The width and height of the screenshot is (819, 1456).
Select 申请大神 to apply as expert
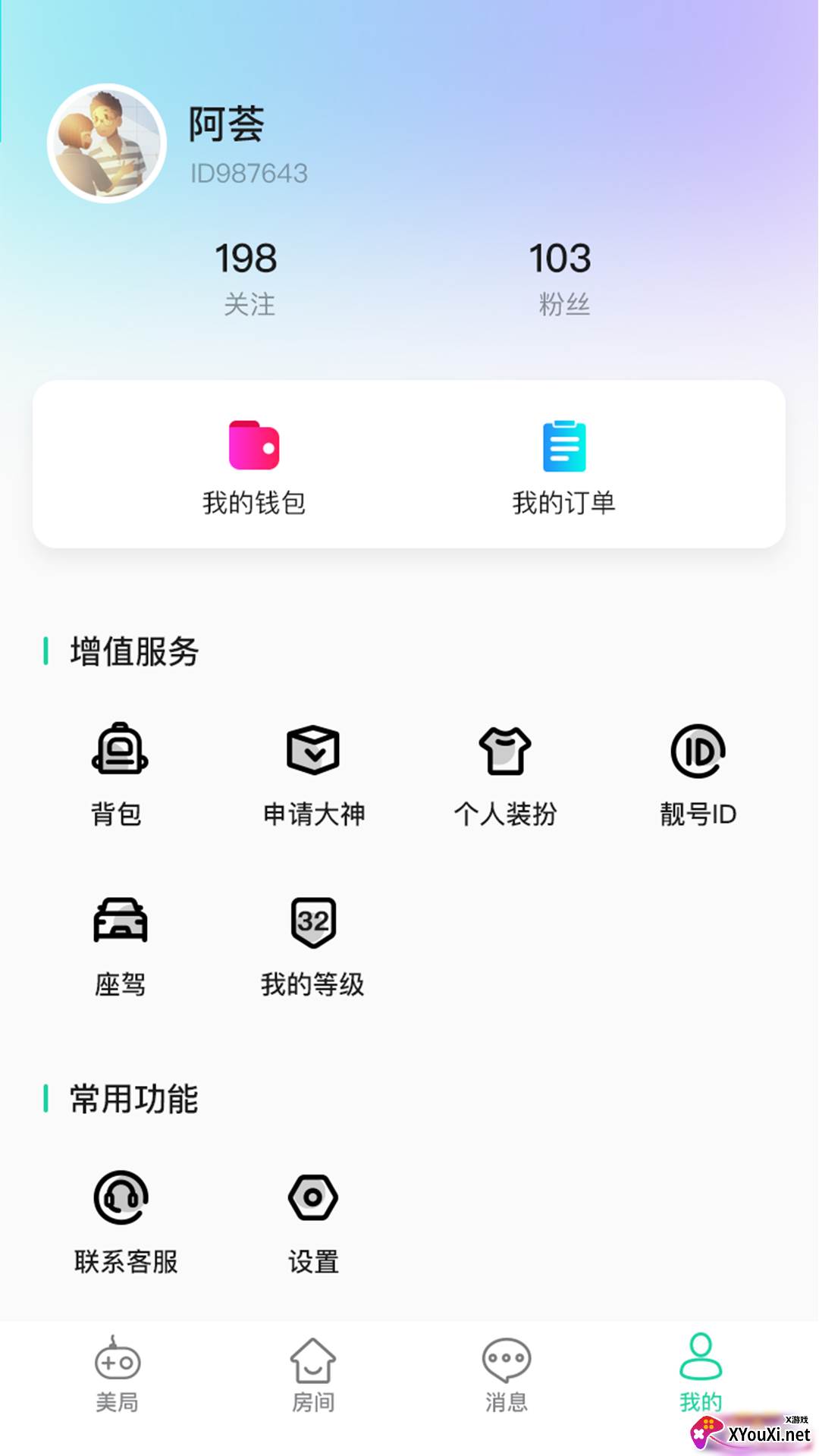pyautogui.click(x=314, y=773)
